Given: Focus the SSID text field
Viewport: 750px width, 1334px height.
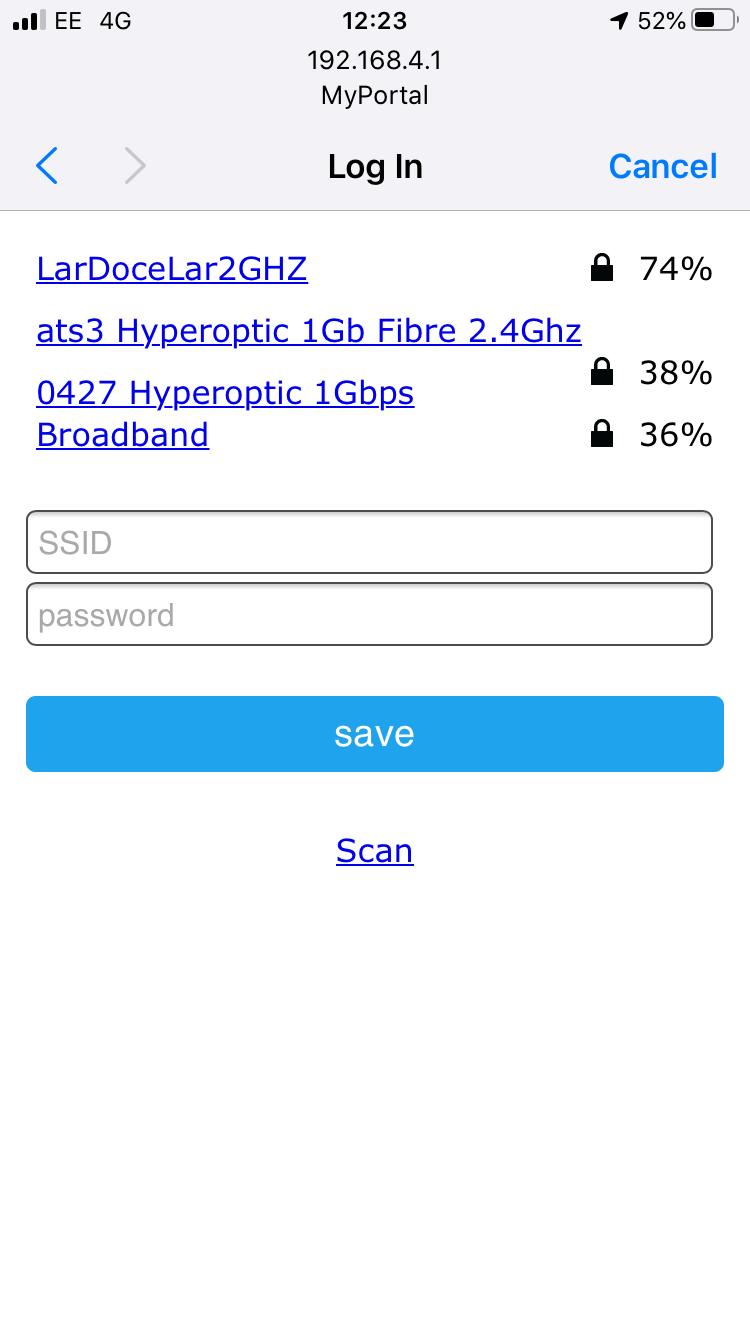Looking at the screenshot, I should point(369,543).
